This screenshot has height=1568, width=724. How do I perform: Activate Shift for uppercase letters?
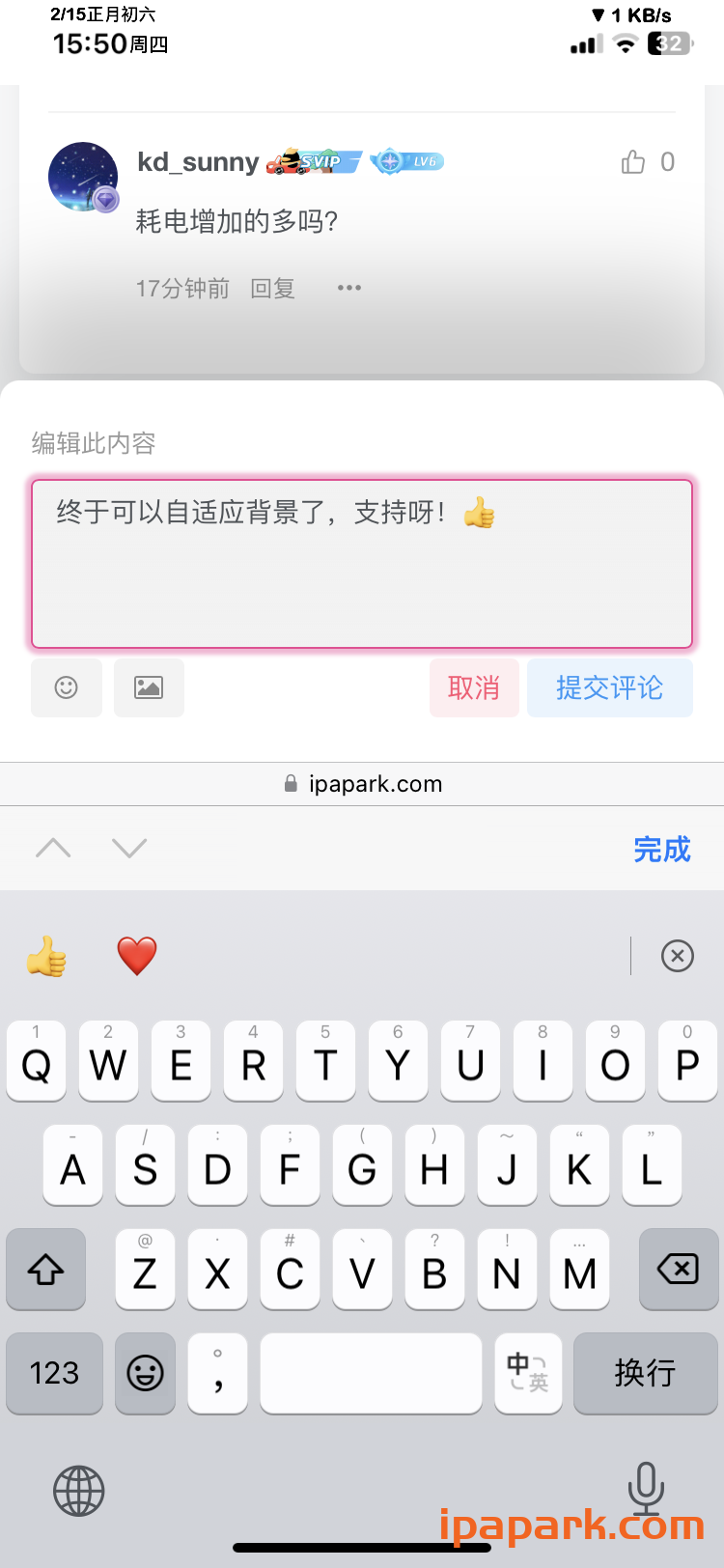pyautogui.click(x=45, y=1269)
